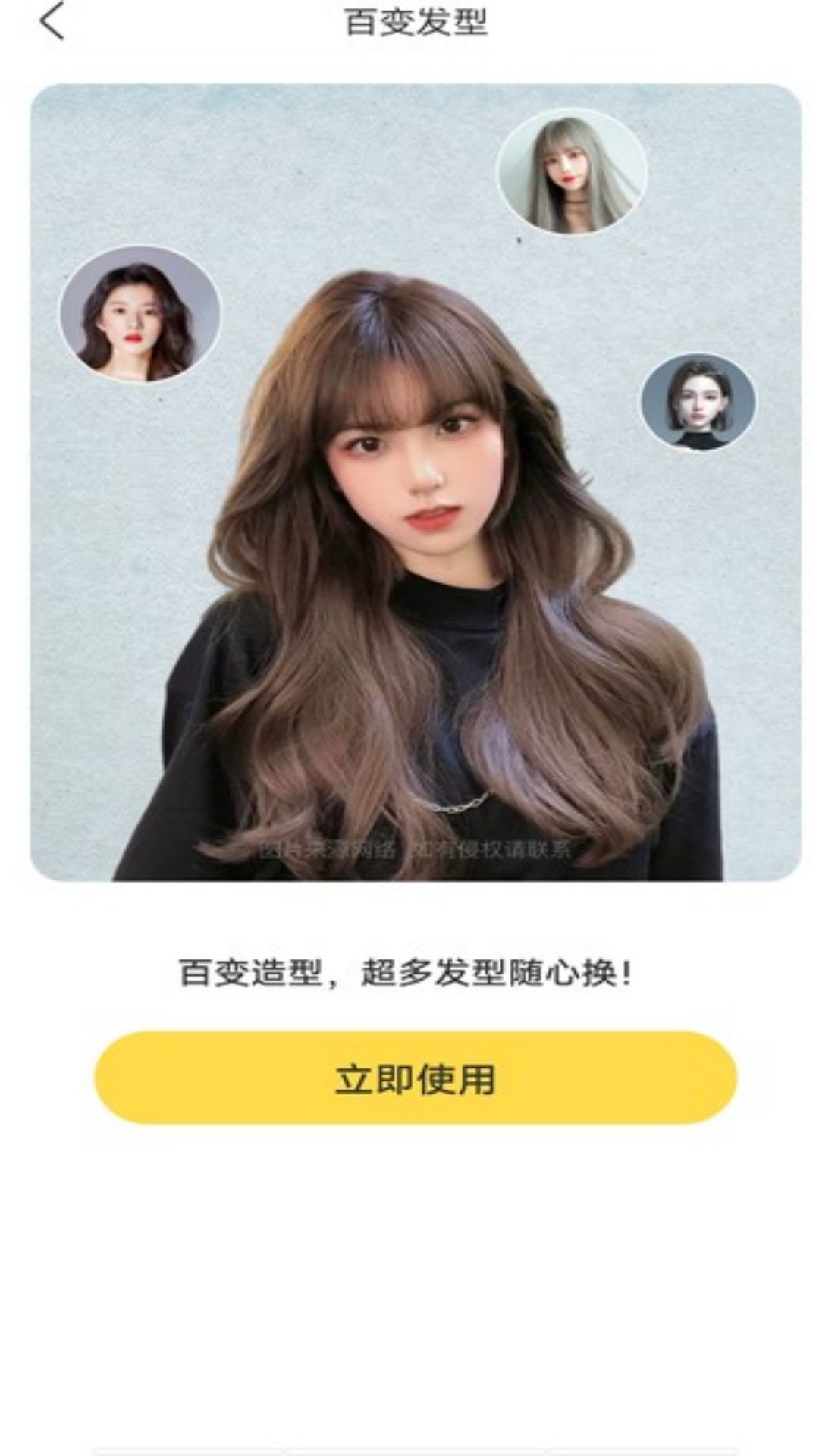This screenshot has height=1456, width=819.
Task: Go back using the top-left arrow
Action: (x=52, y=21)
